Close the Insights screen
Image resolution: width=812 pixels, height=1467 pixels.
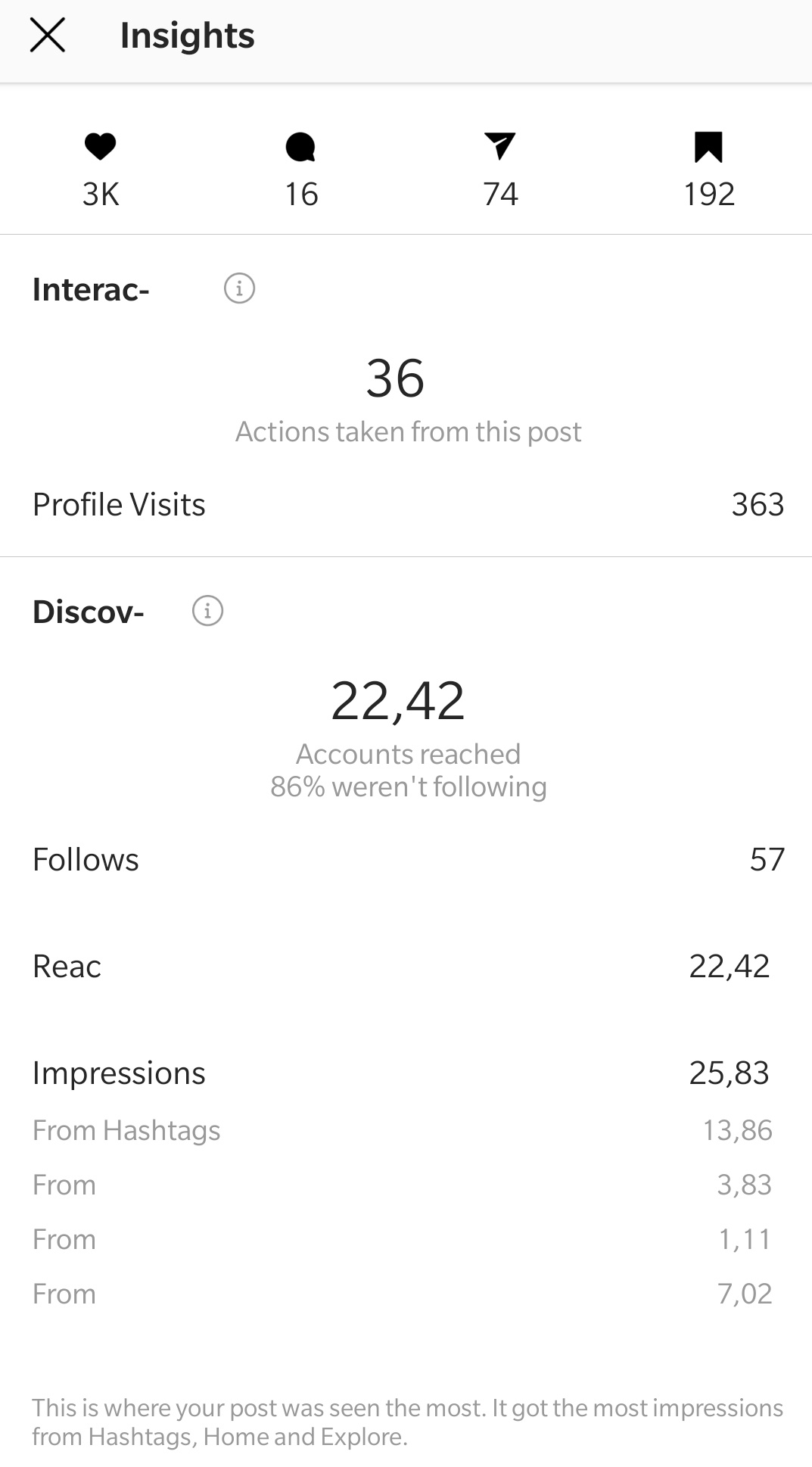(48, 36)
